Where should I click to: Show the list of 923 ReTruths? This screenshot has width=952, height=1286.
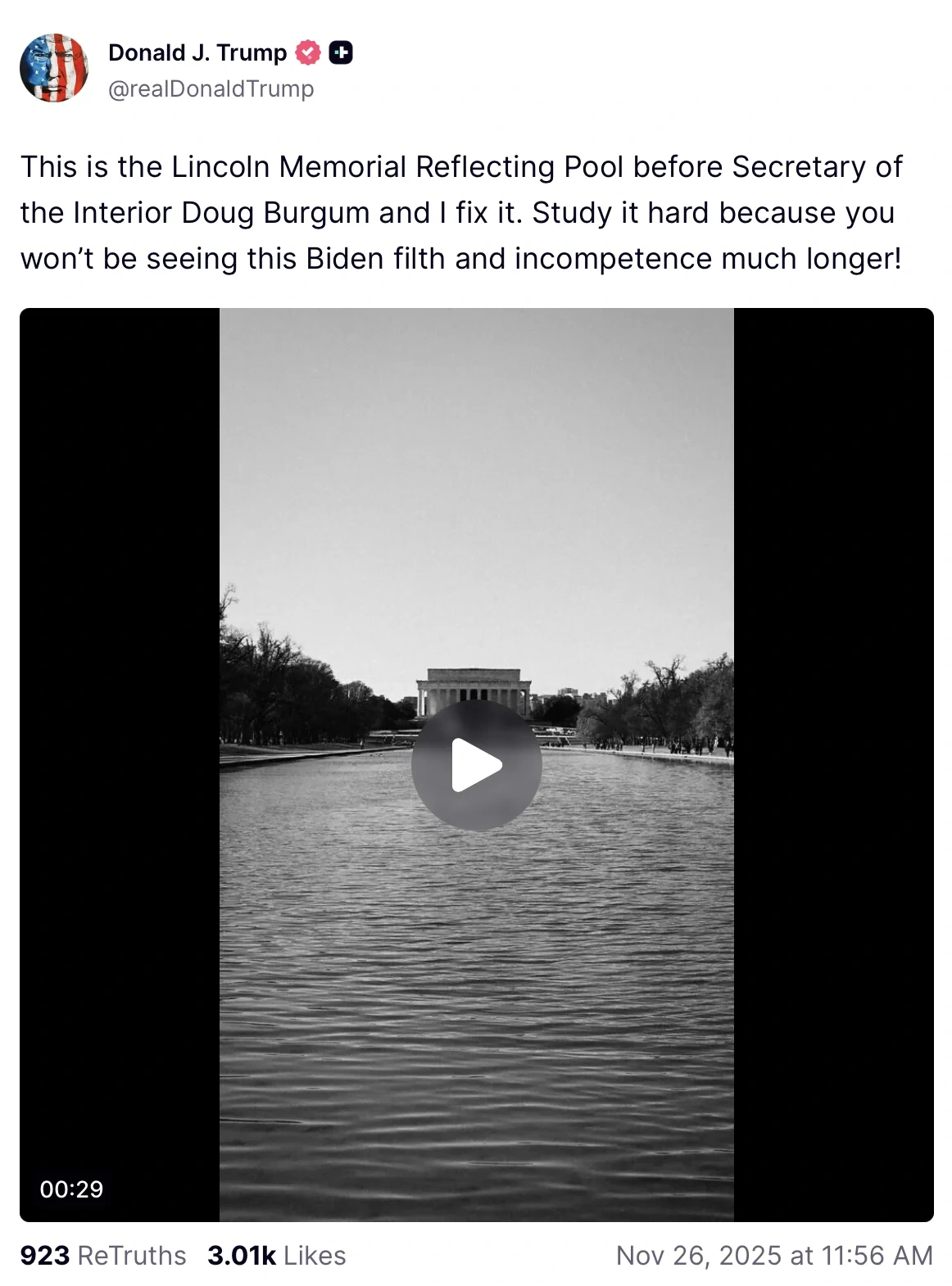pyautogui.click(x=102, y=1255)
